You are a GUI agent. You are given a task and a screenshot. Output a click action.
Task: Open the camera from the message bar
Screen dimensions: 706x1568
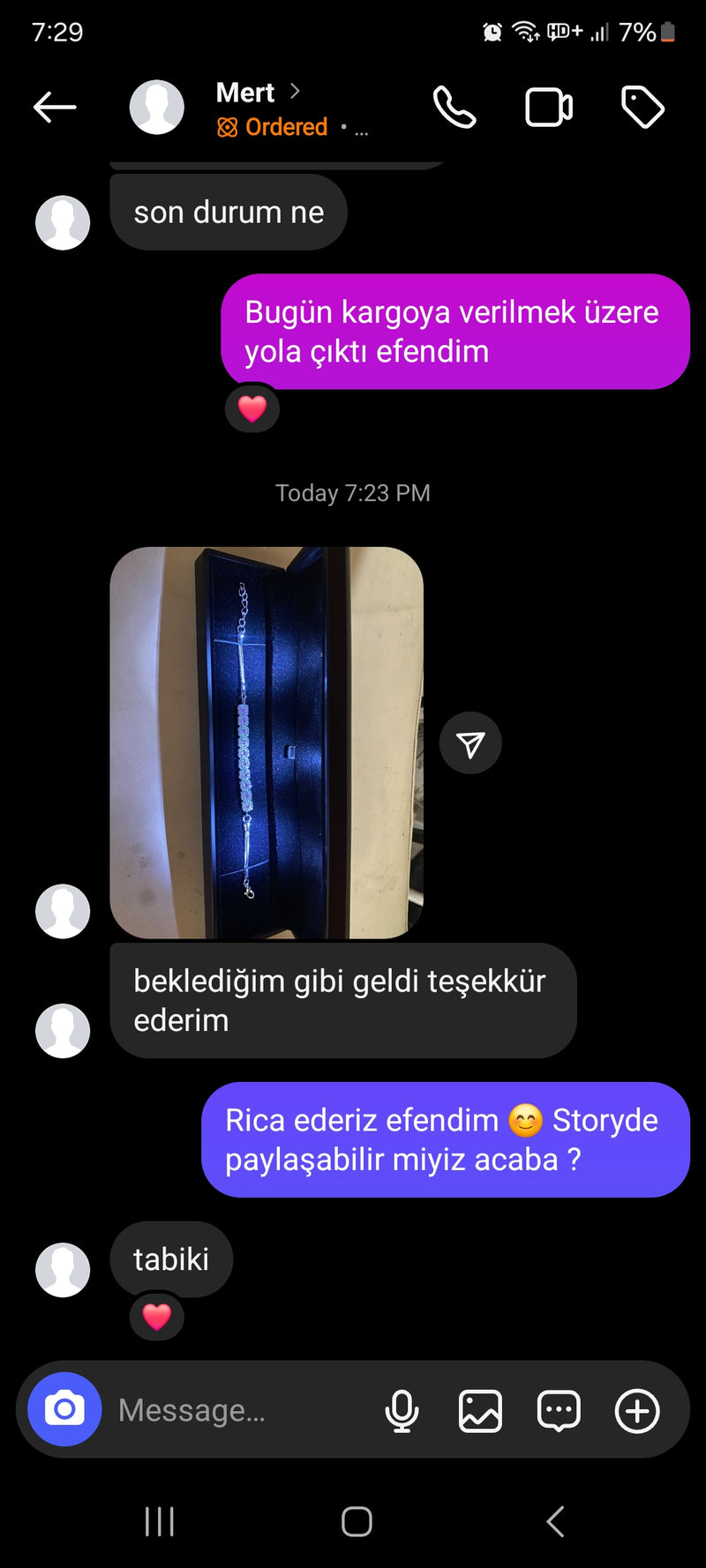64,1409
